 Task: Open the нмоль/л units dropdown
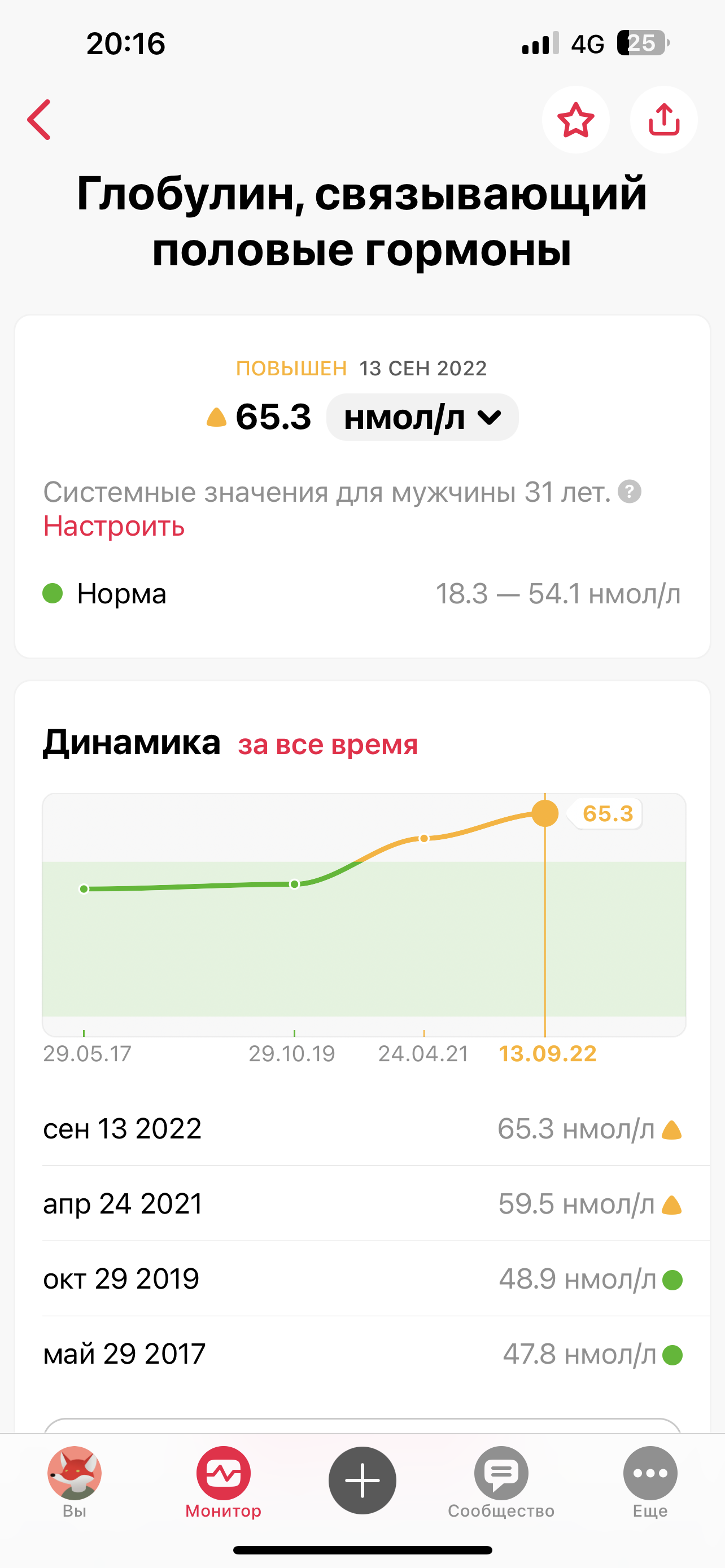tap(422, 418)
